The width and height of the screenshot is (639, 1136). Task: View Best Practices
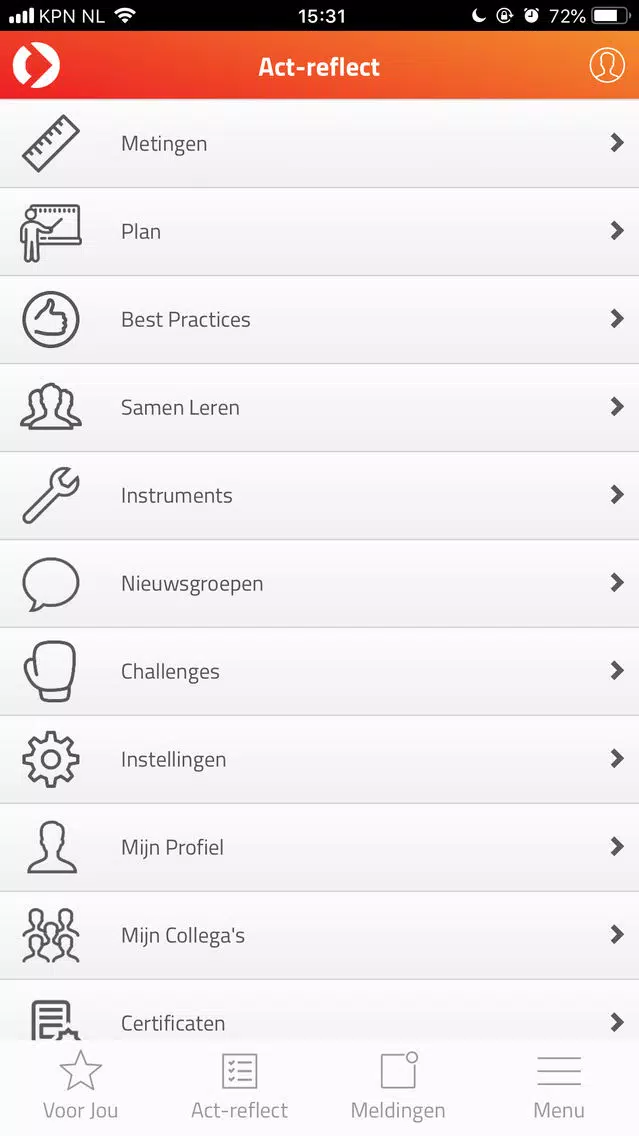pyautogui.click(x=320, y=320)
